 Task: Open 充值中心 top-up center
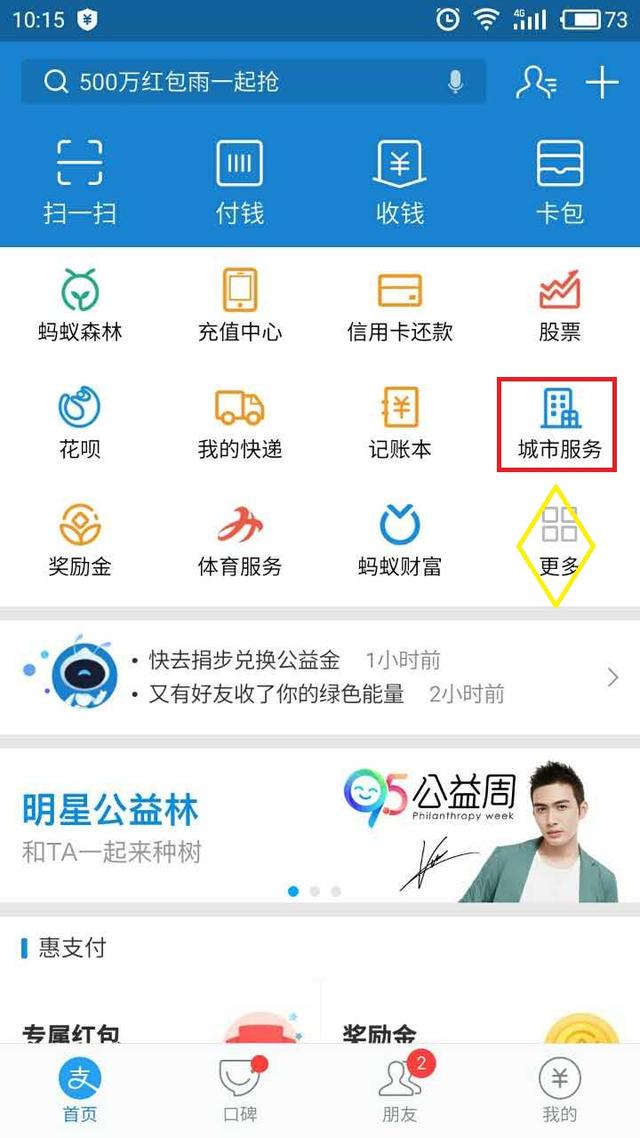tap(240, 306)
